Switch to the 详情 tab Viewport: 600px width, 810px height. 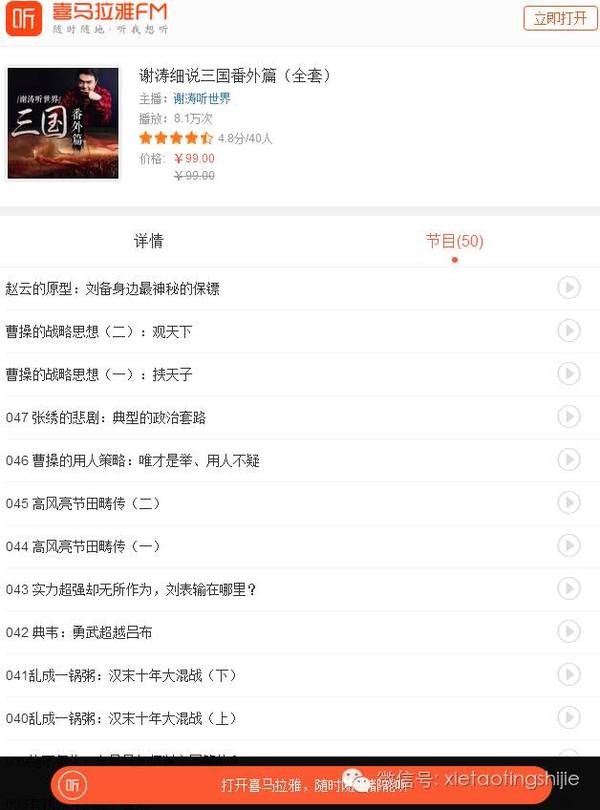point(149,241)
